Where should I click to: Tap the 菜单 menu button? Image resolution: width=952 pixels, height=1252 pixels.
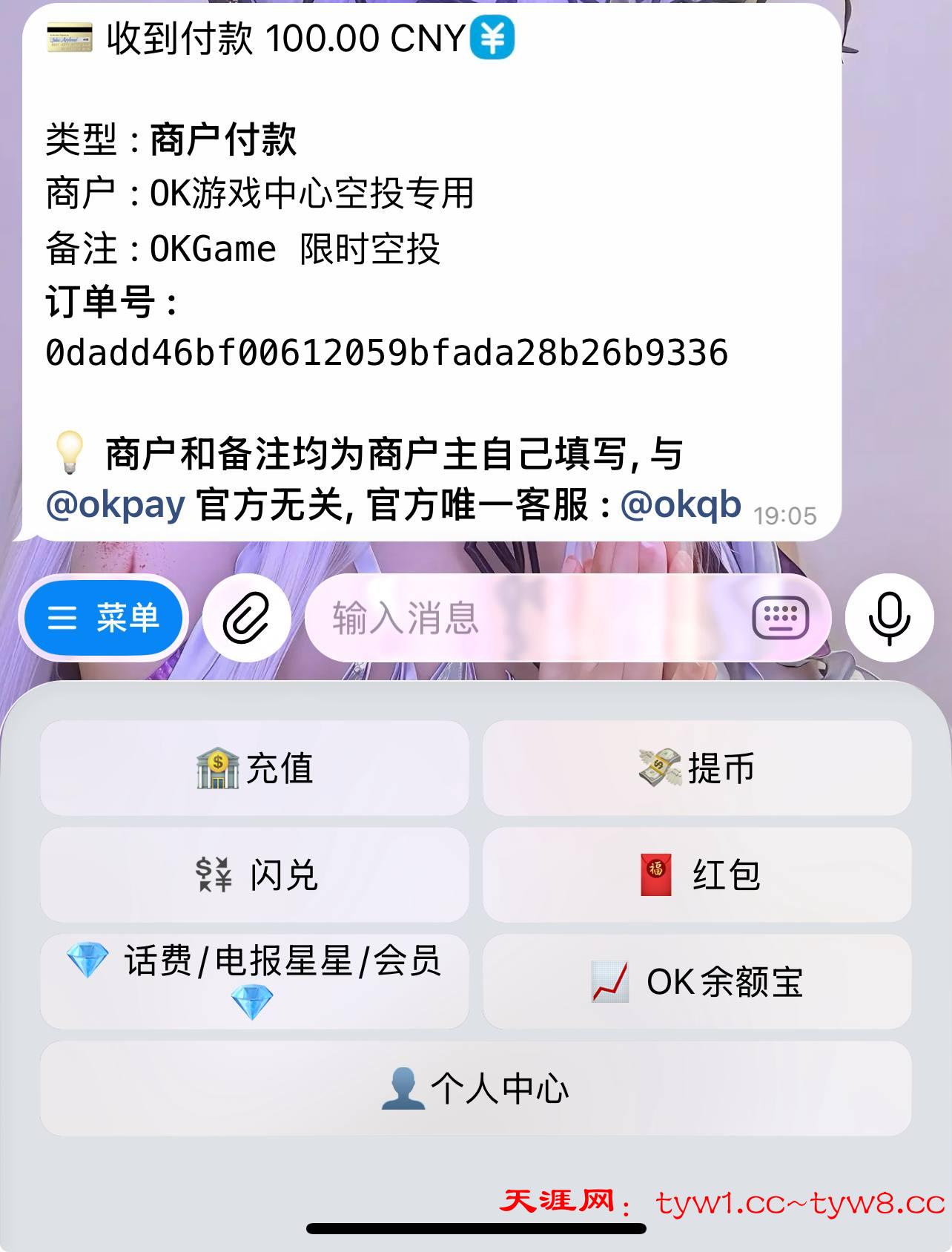pos(104,617)
